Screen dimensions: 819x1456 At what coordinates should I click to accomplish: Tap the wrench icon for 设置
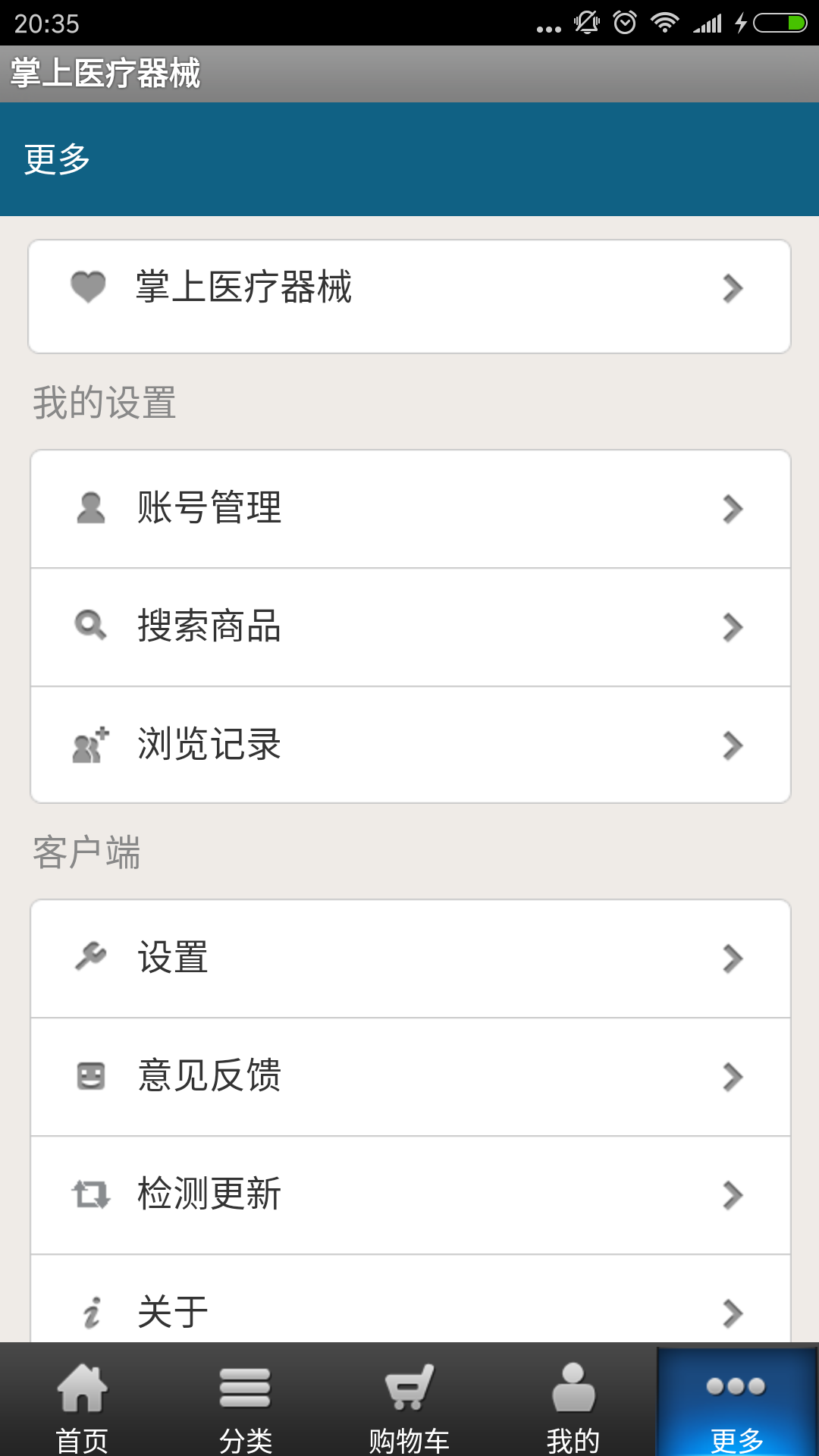point(89,958)
